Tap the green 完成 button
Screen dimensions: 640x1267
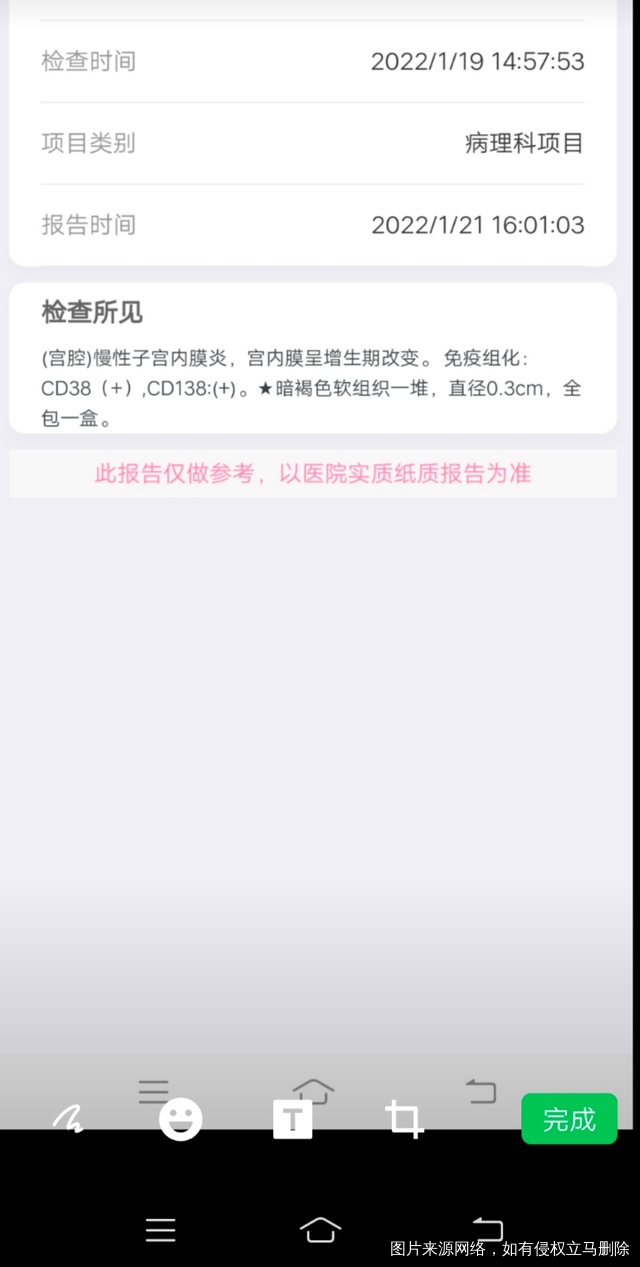tap(569, 1119)
